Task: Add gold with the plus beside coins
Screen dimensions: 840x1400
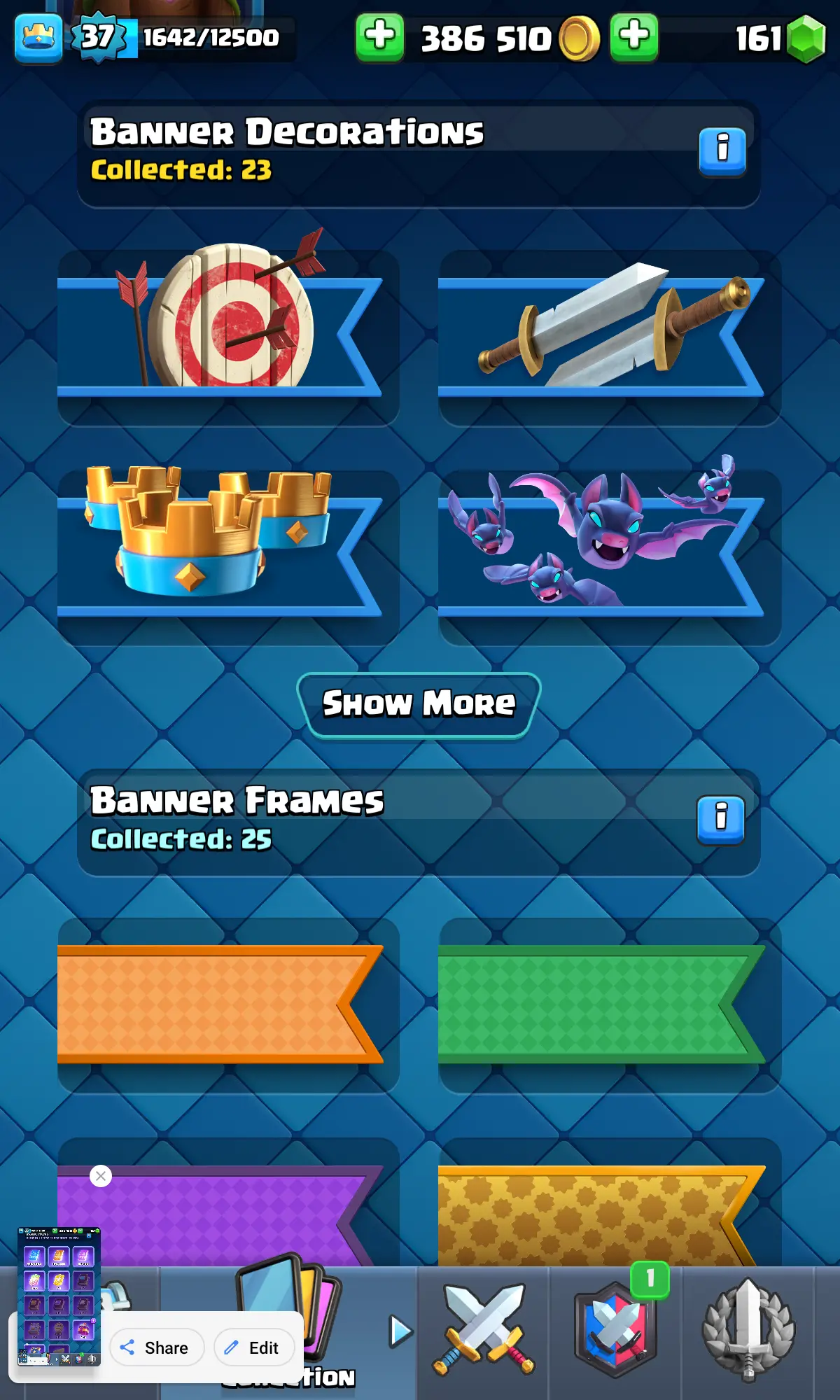Action: [x=379, y=36]
